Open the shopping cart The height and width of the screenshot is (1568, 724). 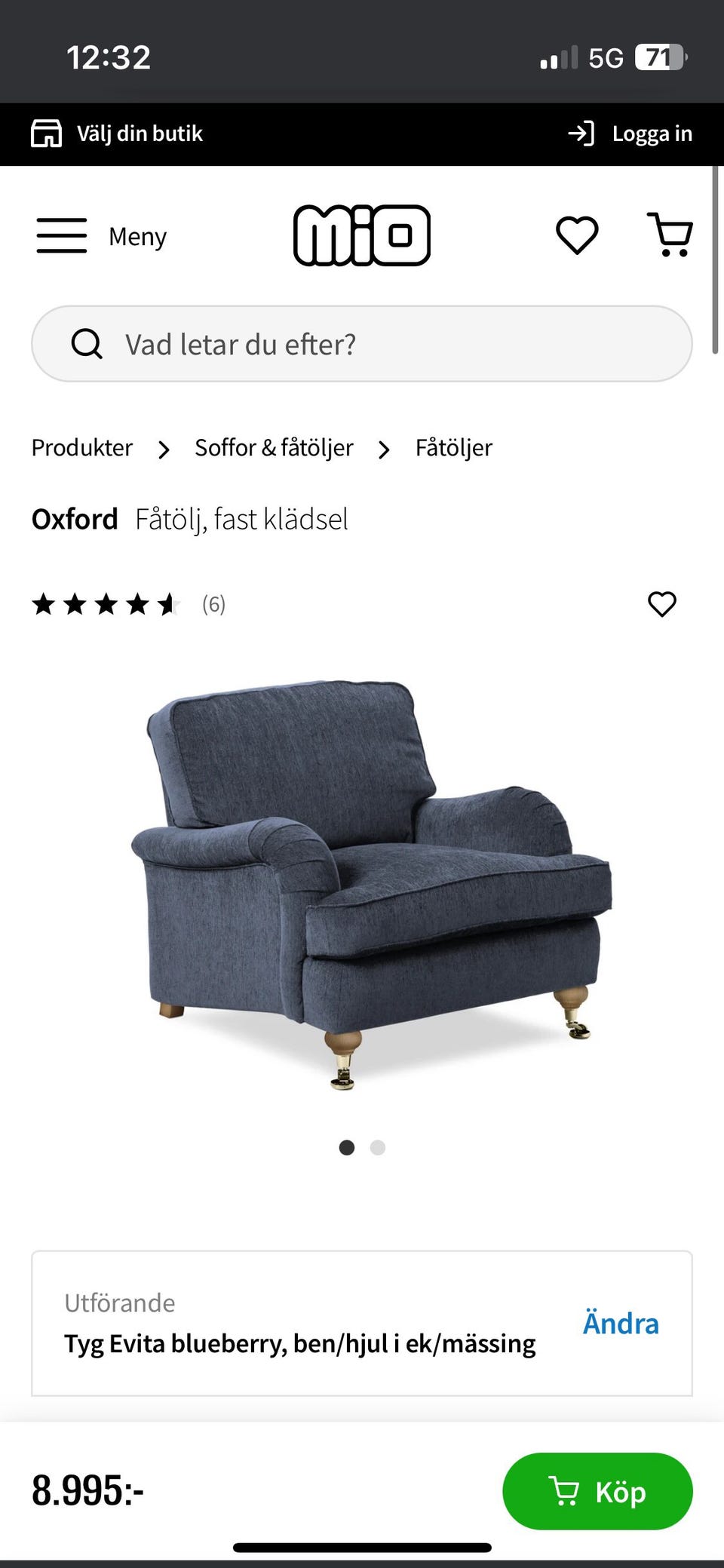pos(670,235)
